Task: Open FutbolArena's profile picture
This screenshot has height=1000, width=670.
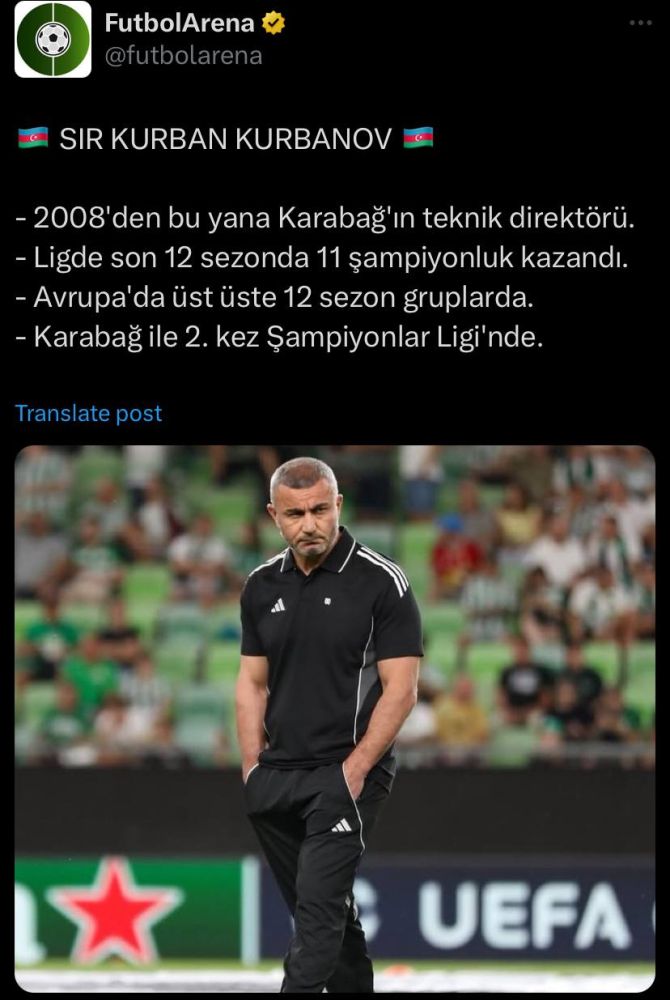Action: point(52,39)
